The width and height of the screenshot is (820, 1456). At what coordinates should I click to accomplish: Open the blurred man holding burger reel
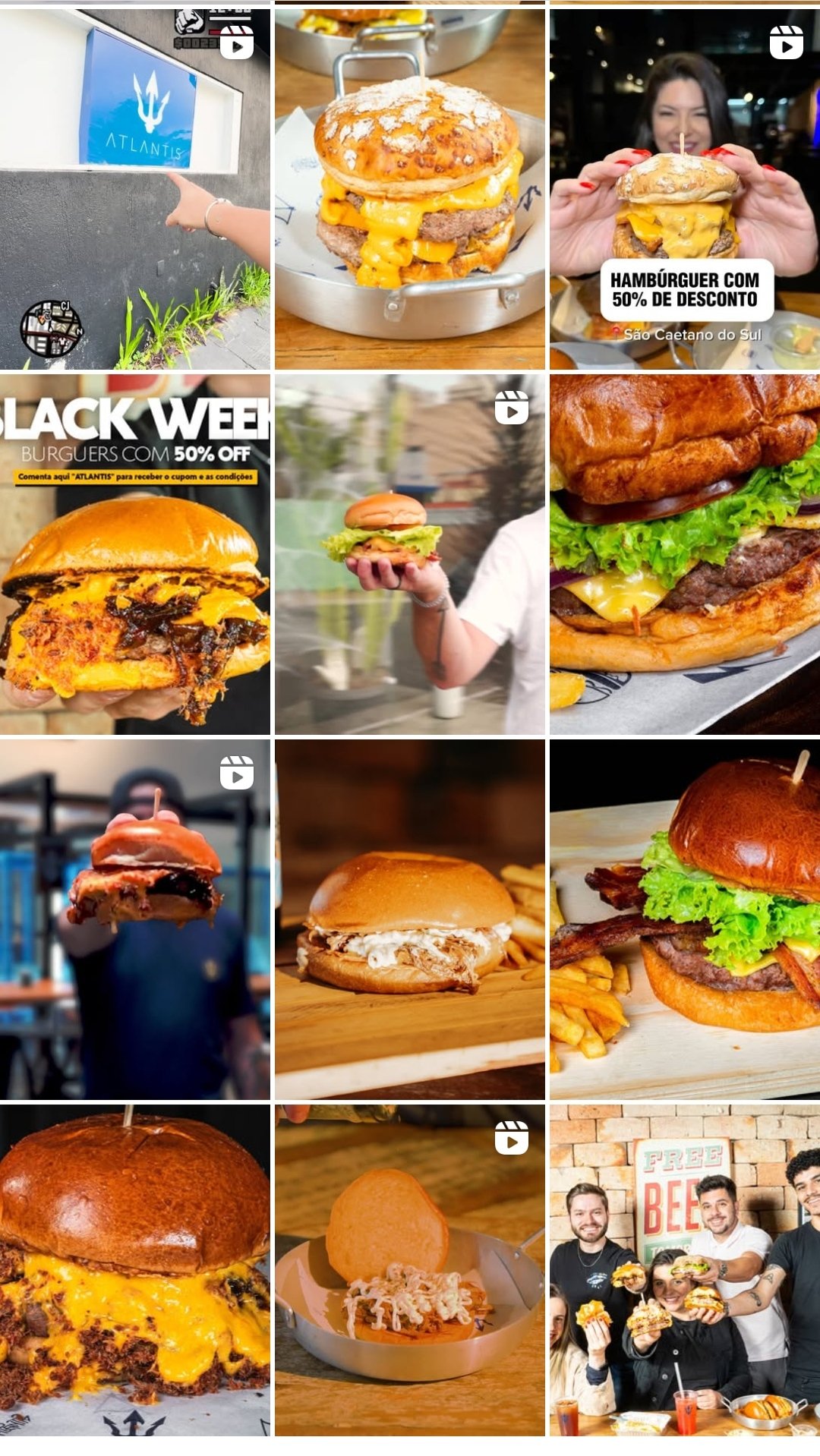click(x=134, y=919)
